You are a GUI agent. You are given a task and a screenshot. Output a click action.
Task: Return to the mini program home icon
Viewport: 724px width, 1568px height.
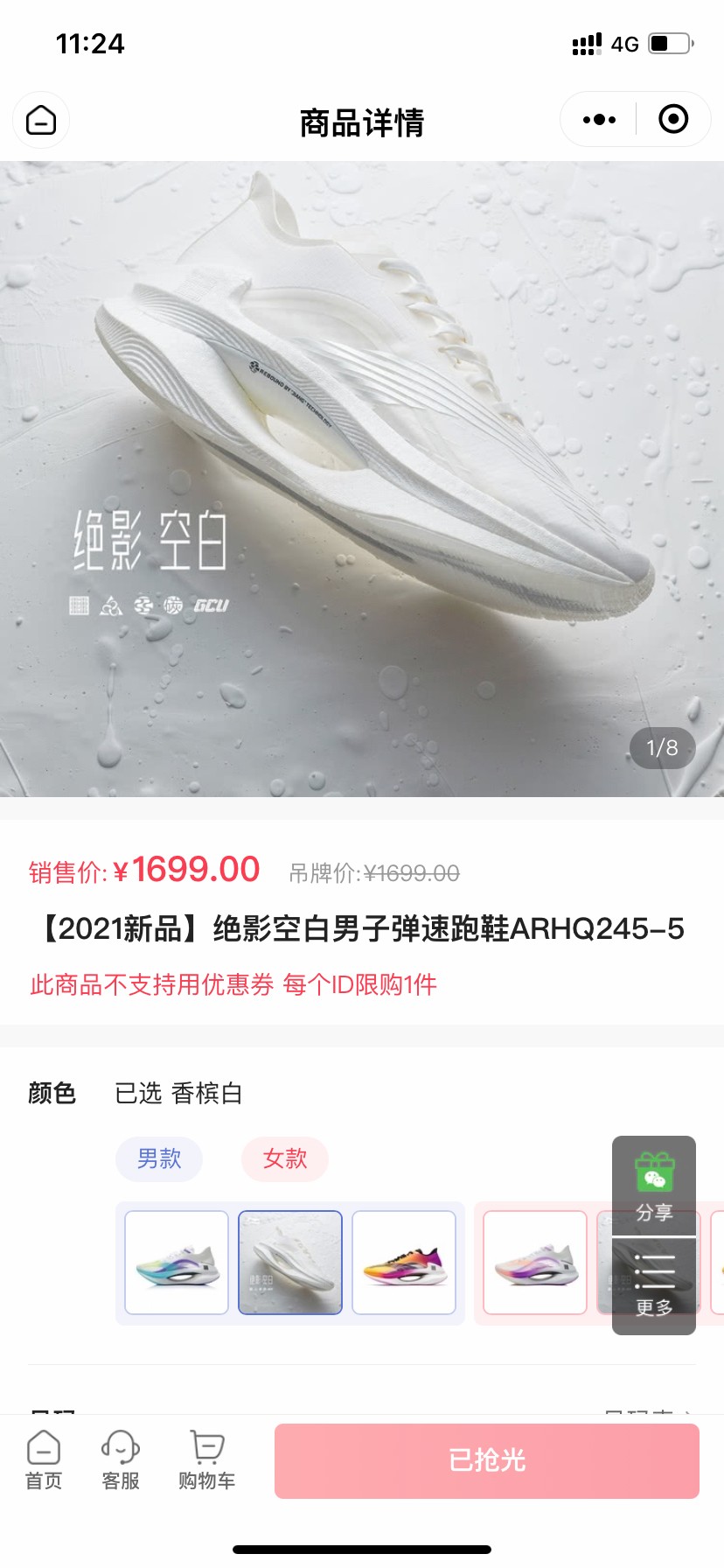41,120
